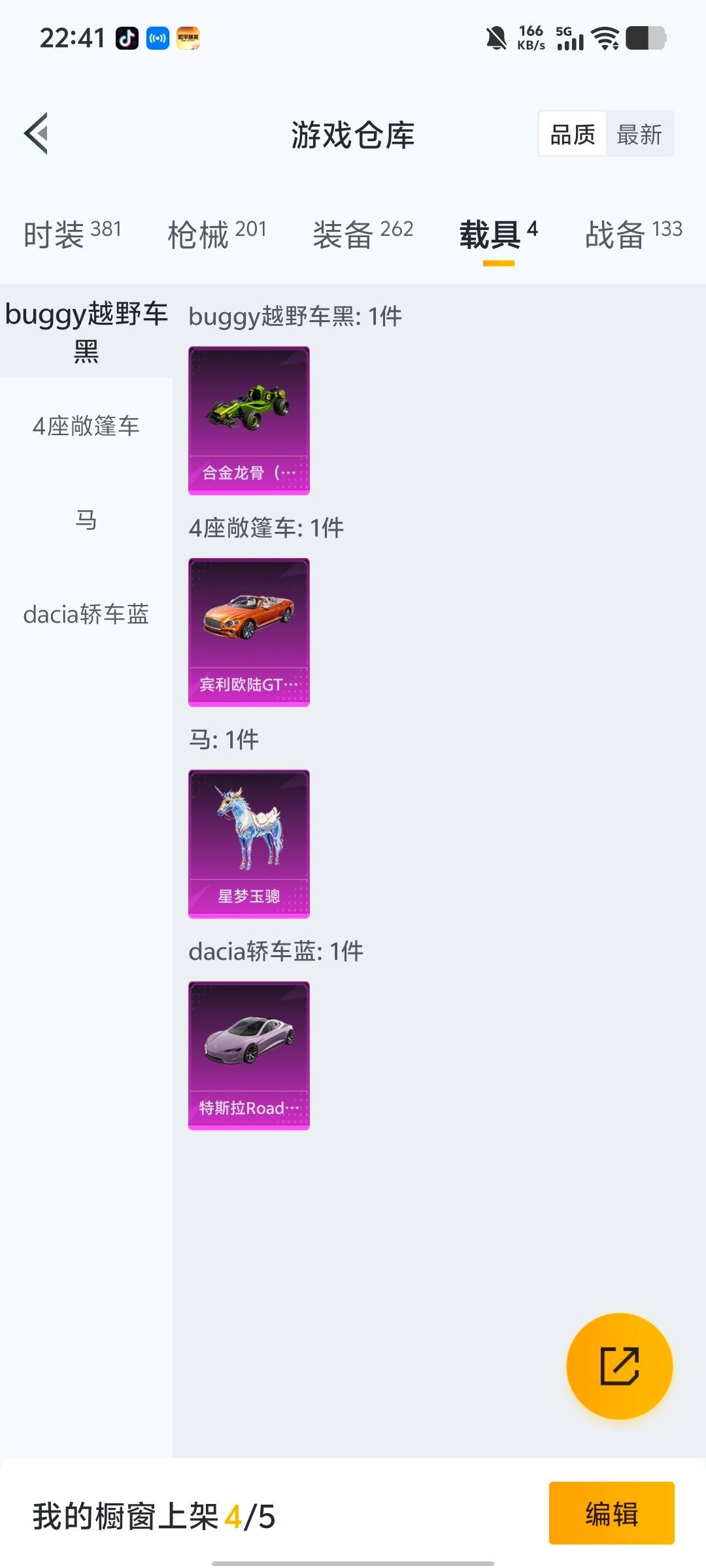This screenshot has height=1568, width=706.
Task: Switch sorting to 最新
Action: (x=639, y=134)
